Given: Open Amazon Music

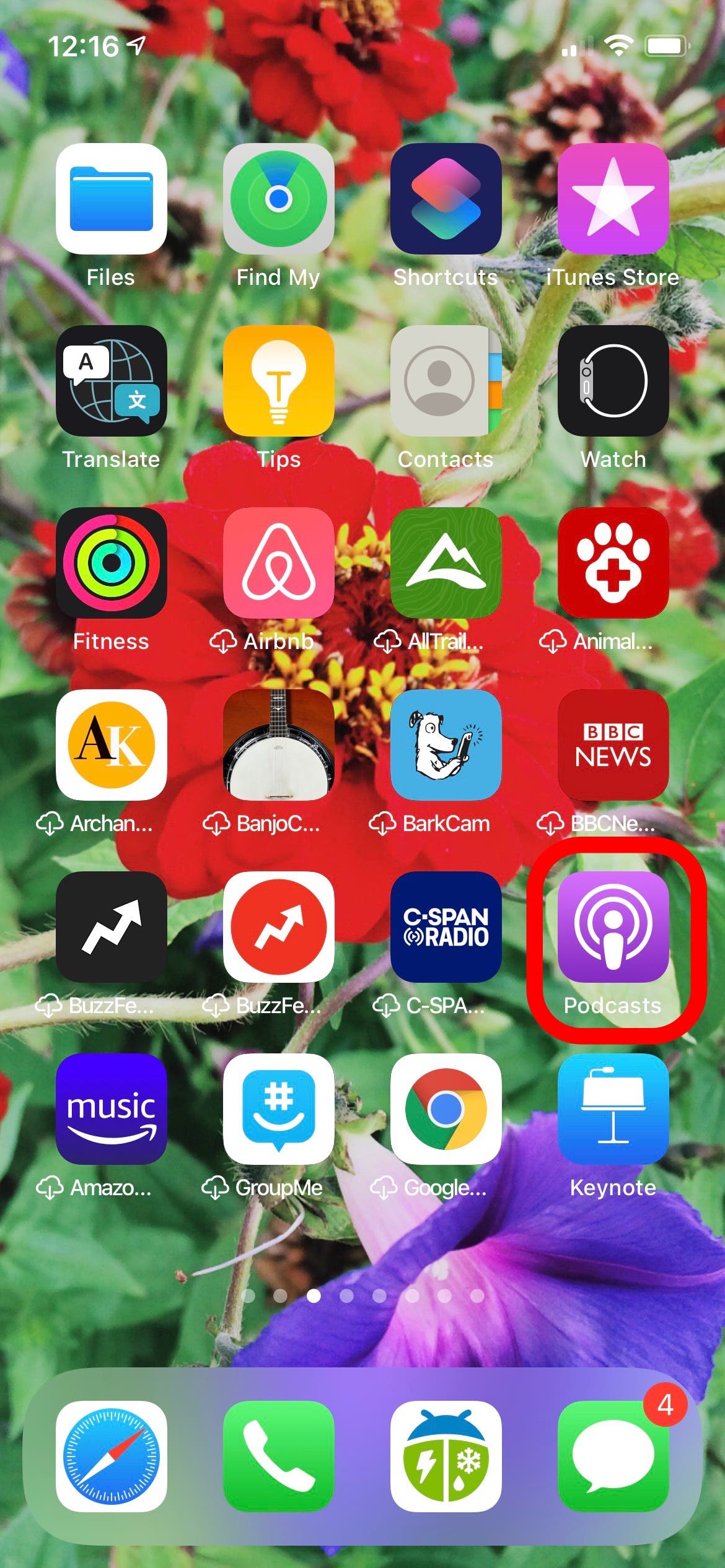Looking at the screenshot, I should [x=112, y=1109].
